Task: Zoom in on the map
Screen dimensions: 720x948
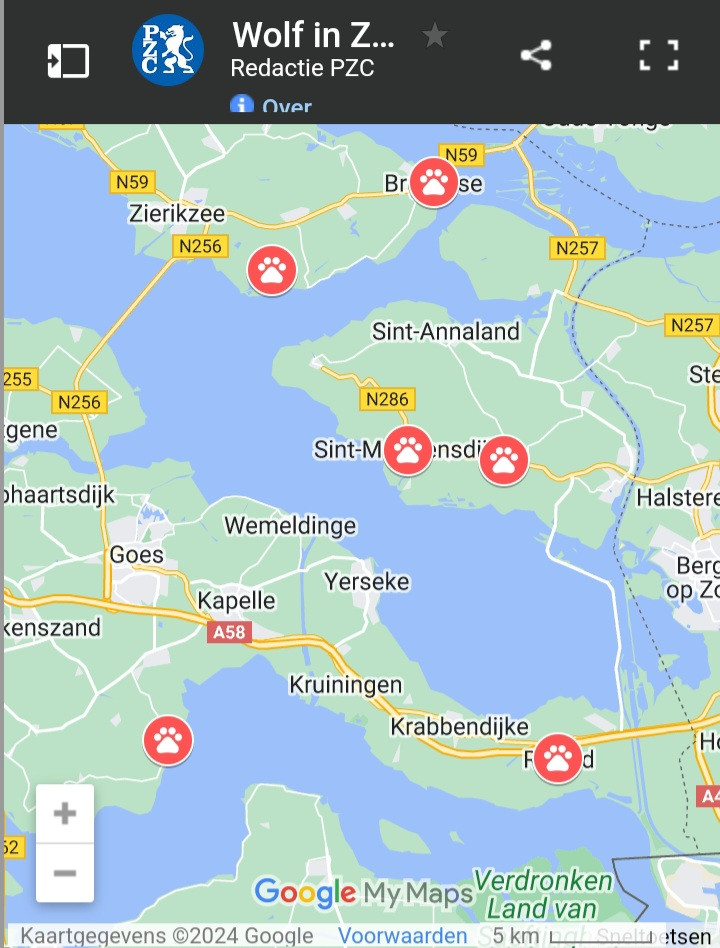Action: click(x=65, y=813)
